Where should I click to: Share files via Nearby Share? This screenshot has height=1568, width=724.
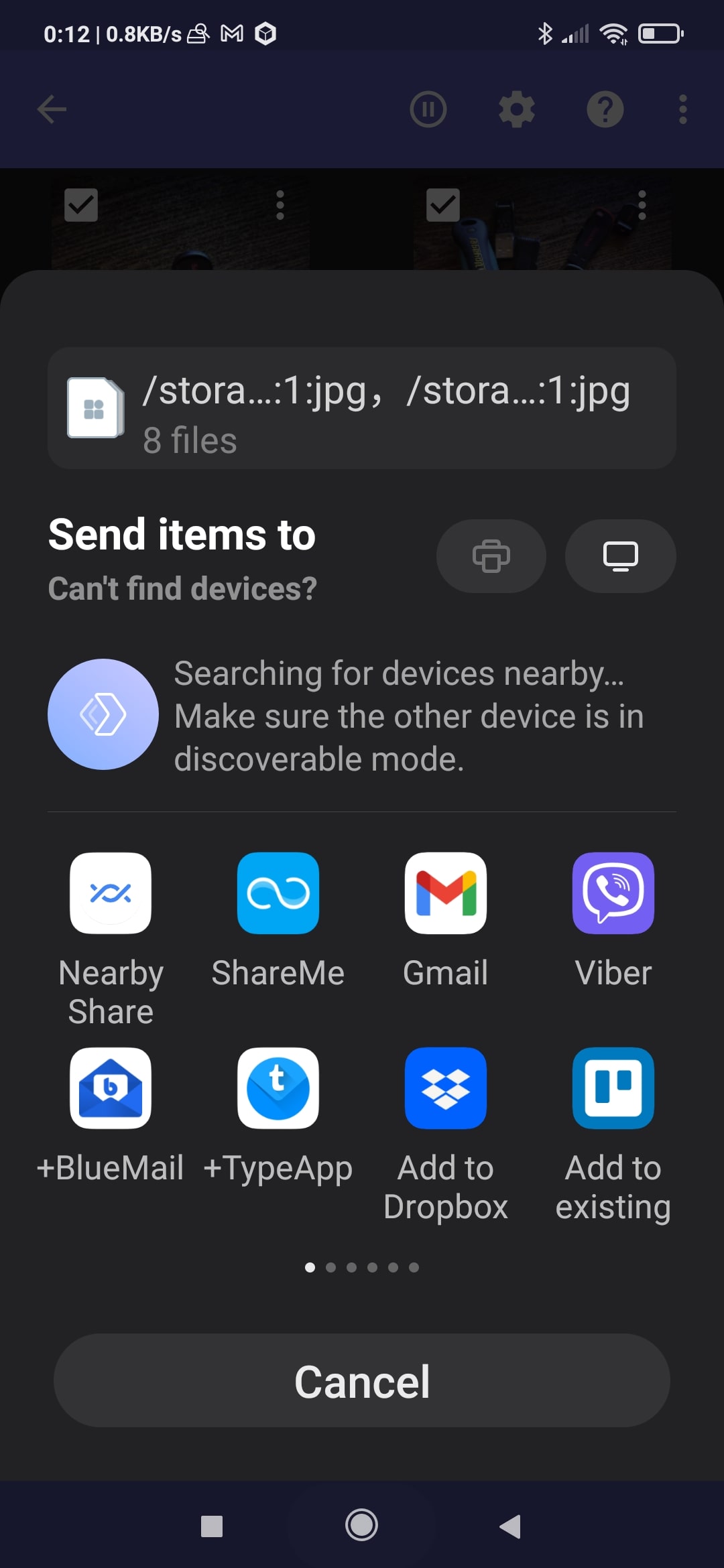point(111,893)
